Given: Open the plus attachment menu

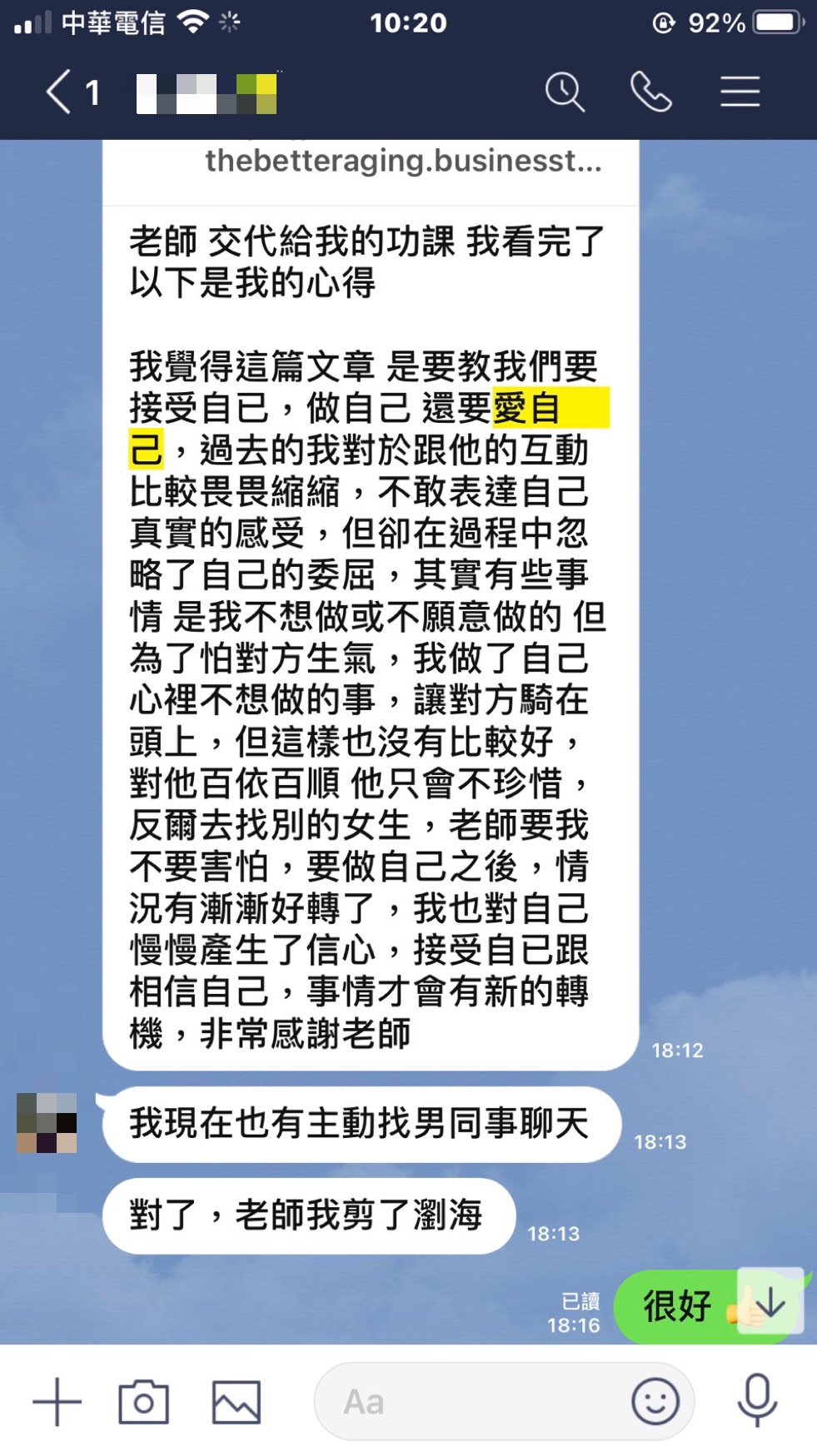Looking at the screenshot, I should click(57, 1402).
